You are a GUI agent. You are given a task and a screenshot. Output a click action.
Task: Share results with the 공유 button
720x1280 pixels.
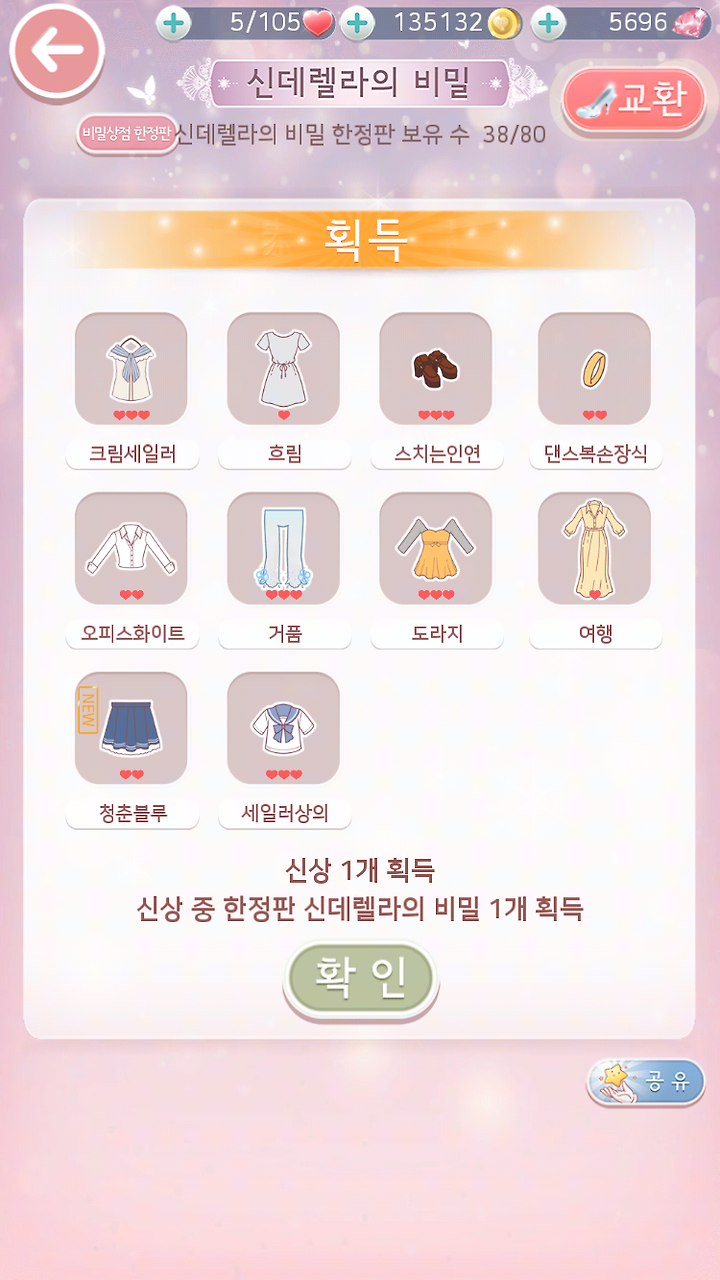tap(645, 1083)
